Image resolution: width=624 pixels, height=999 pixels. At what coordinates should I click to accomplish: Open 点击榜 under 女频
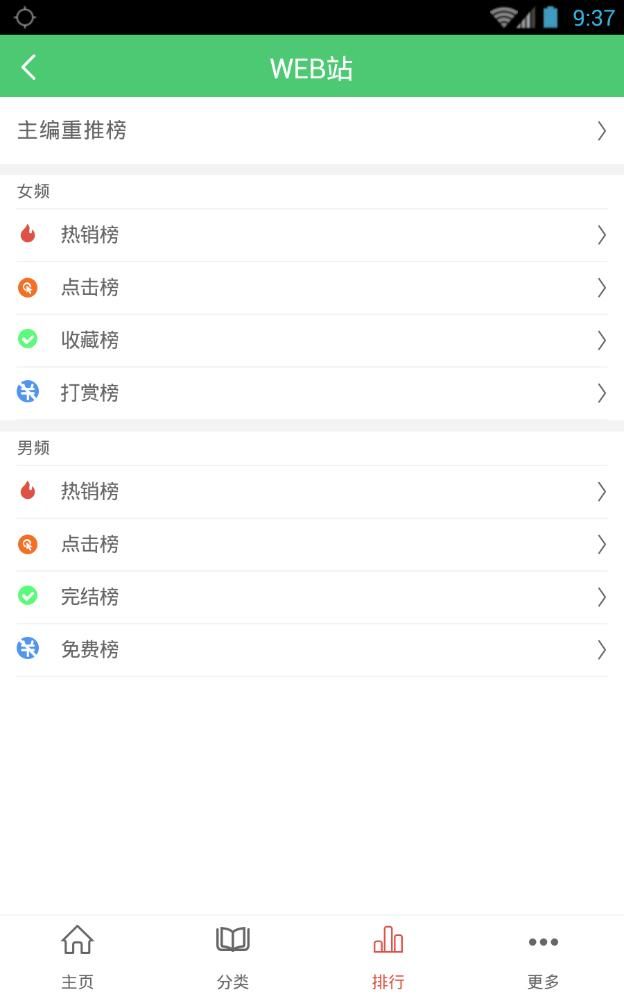[312, 288]
